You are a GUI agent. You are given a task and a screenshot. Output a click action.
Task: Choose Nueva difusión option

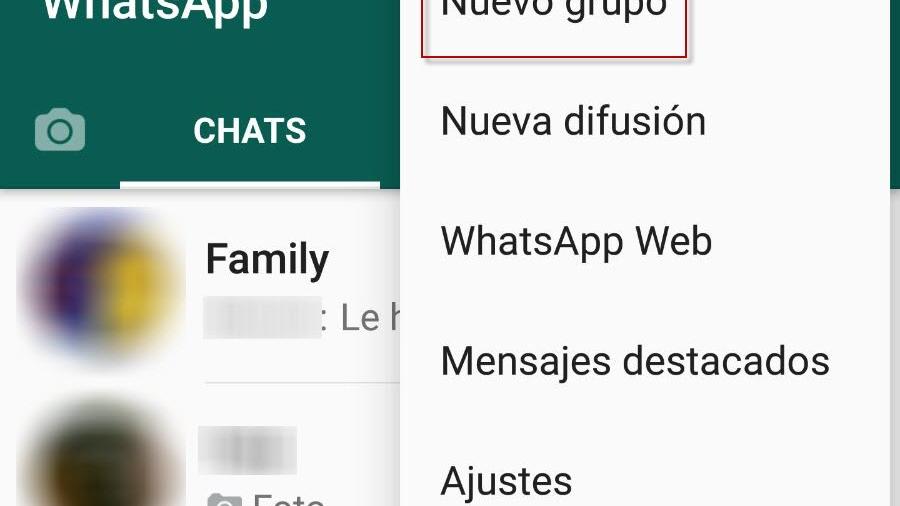(x=573, y=122)
